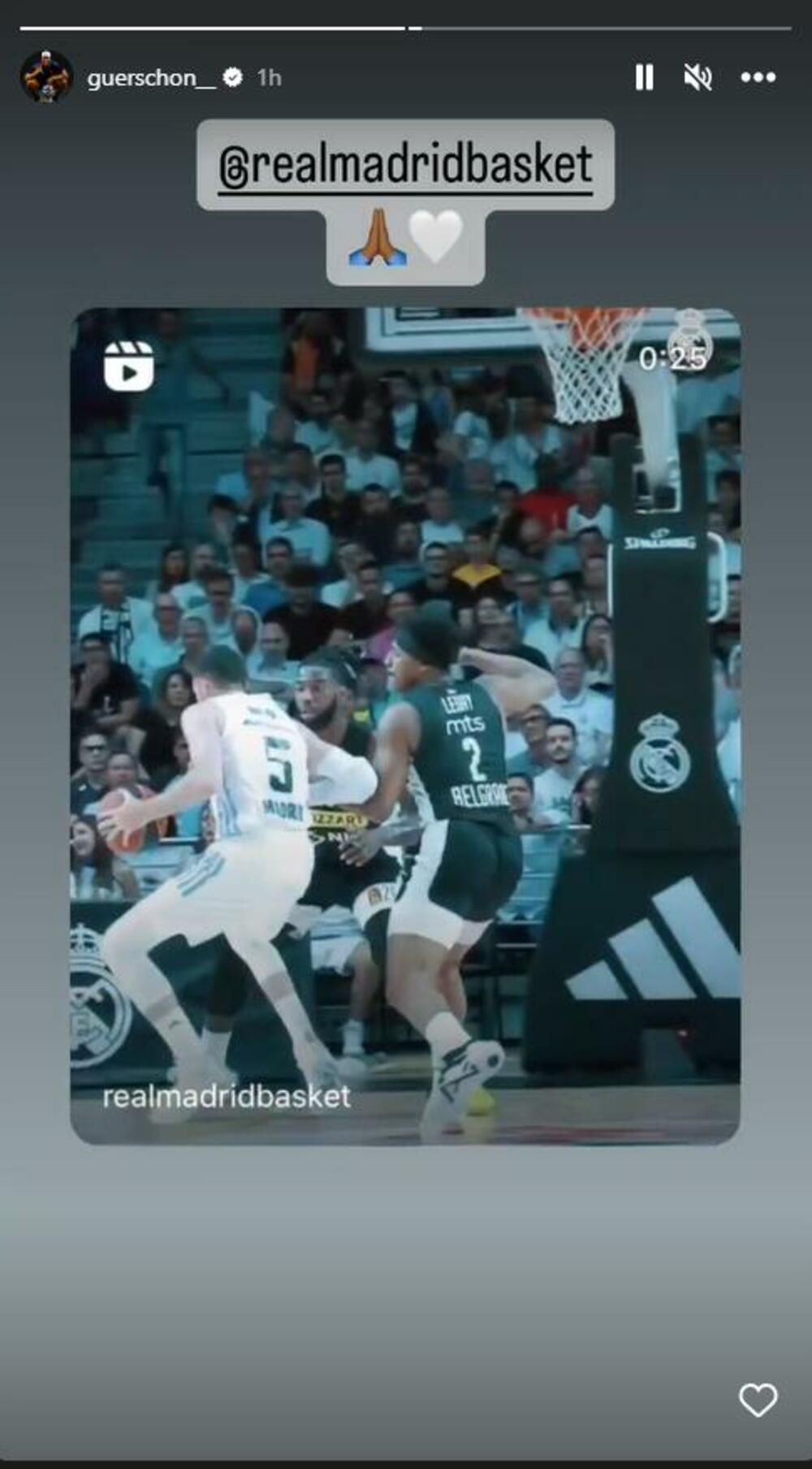Open the shared realmadridbasket reel
This screenshot has width=812, height=1469.
404,725
